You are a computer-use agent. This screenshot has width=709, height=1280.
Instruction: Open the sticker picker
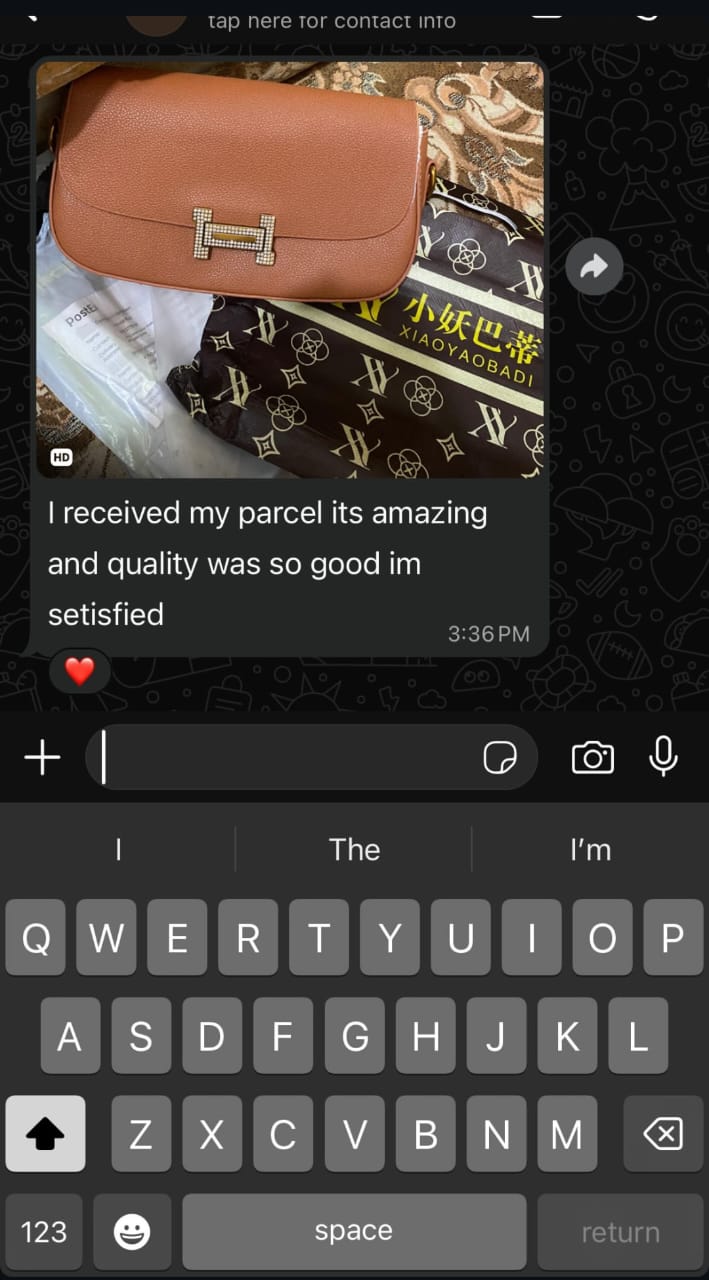500,758
